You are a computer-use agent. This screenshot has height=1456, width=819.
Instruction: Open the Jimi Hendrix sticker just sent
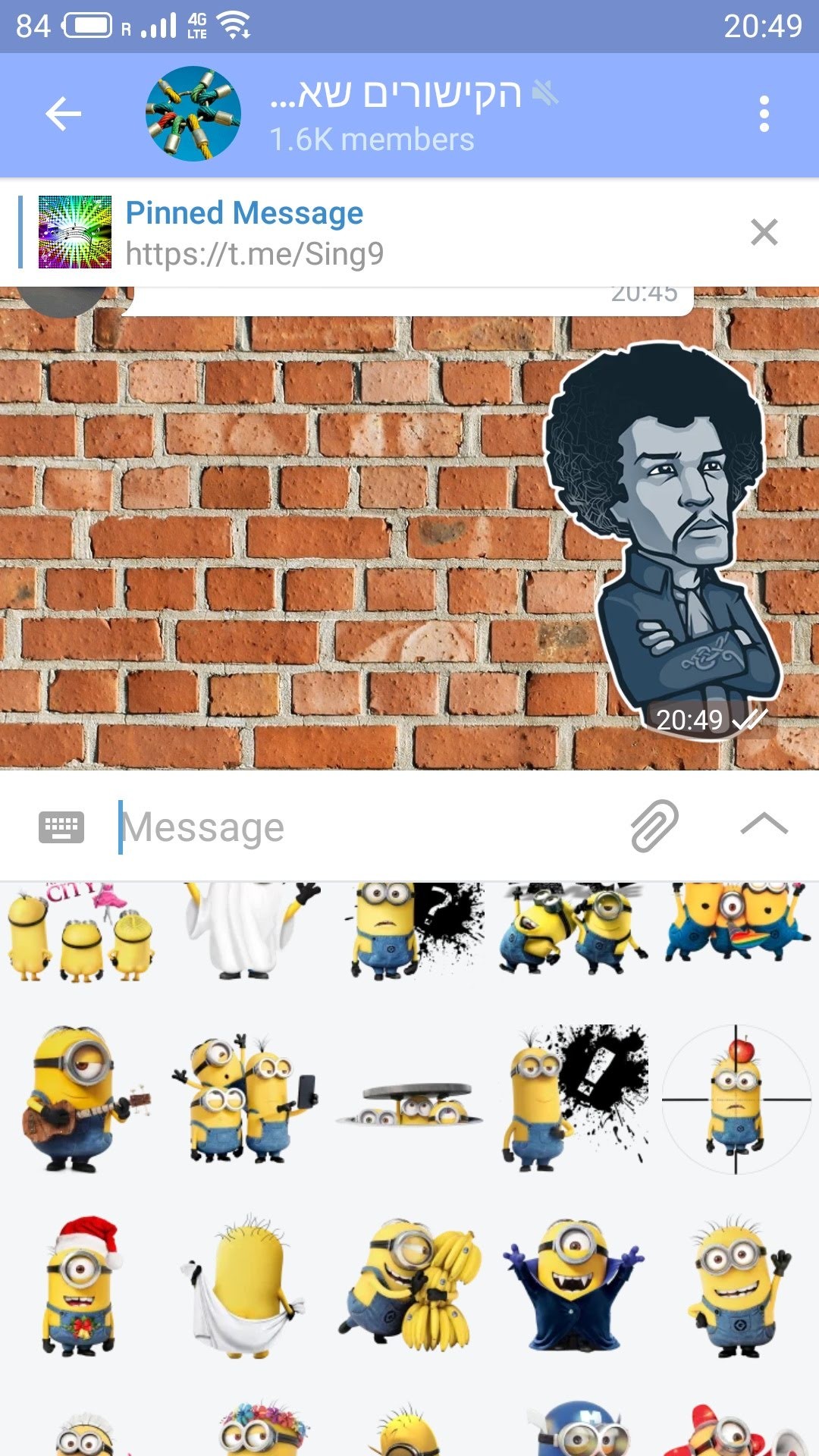[x=661, y=531]
